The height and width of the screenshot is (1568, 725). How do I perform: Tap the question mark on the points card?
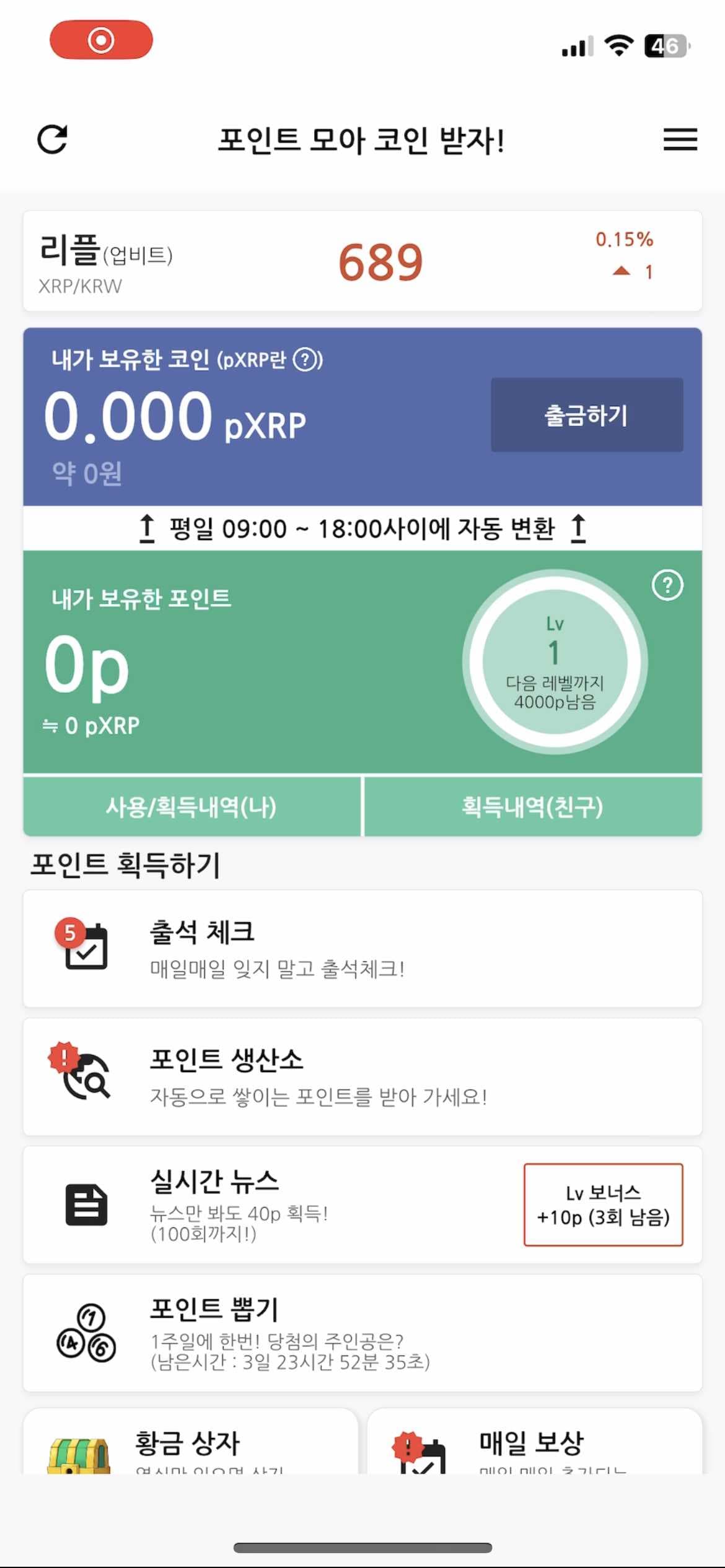point(667,585)
